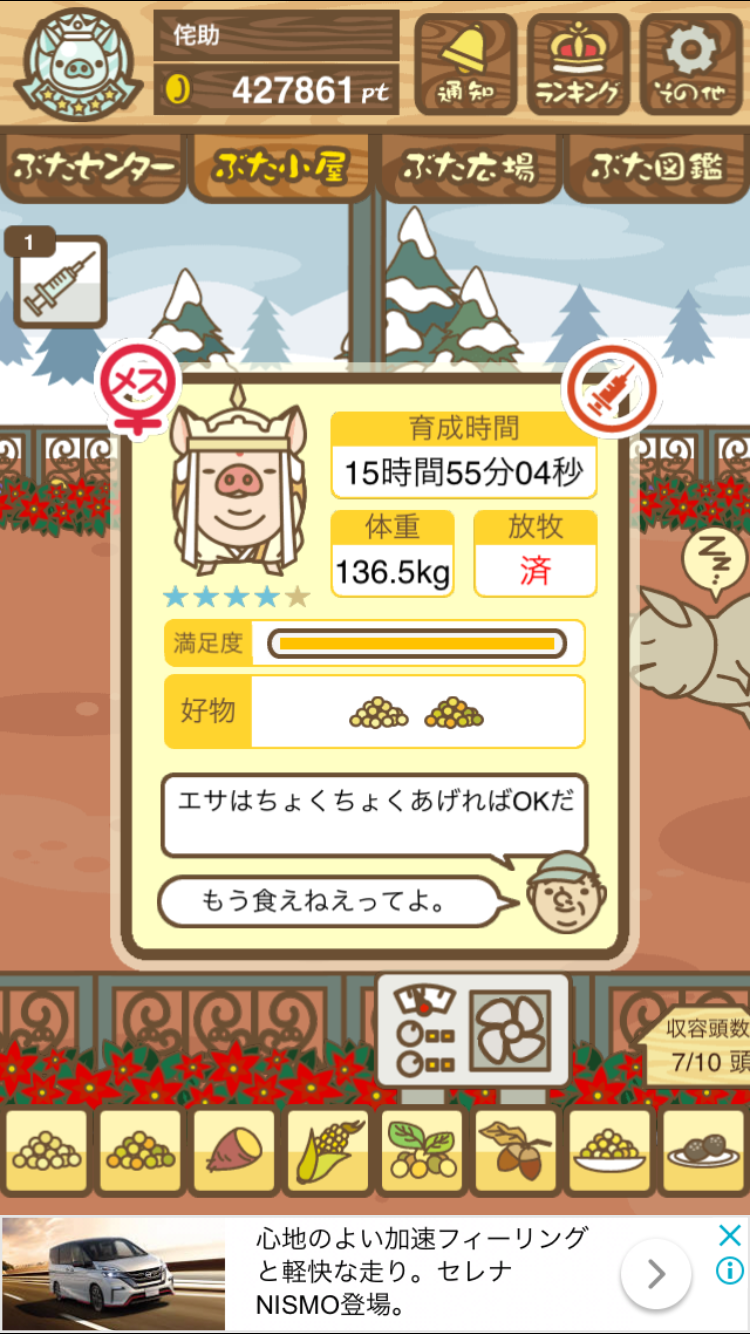
Task: Use the syringe vaccine item
Action: 60,283
